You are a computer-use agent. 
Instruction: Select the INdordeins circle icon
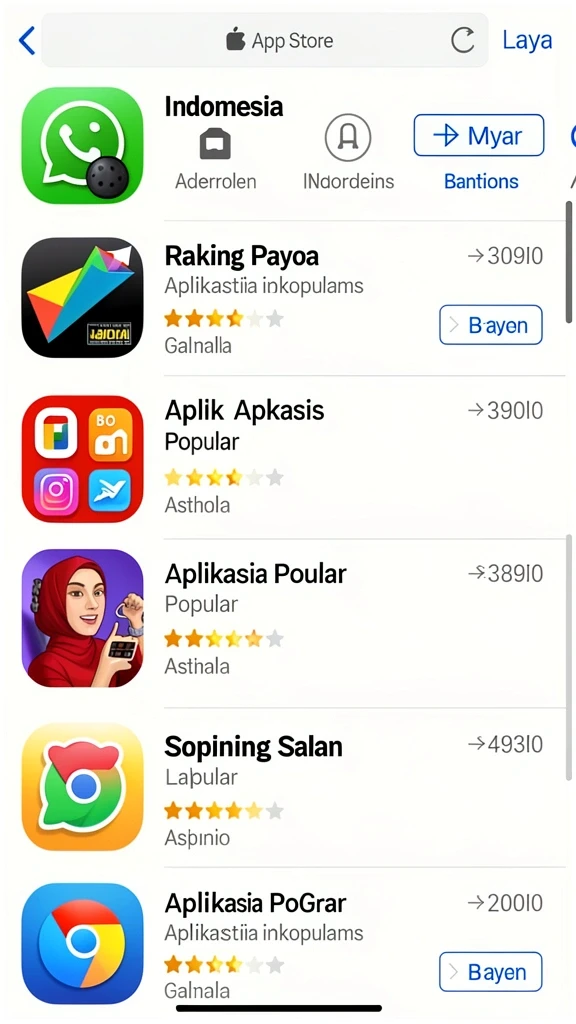pyautogui.click(x=348, y=138)
